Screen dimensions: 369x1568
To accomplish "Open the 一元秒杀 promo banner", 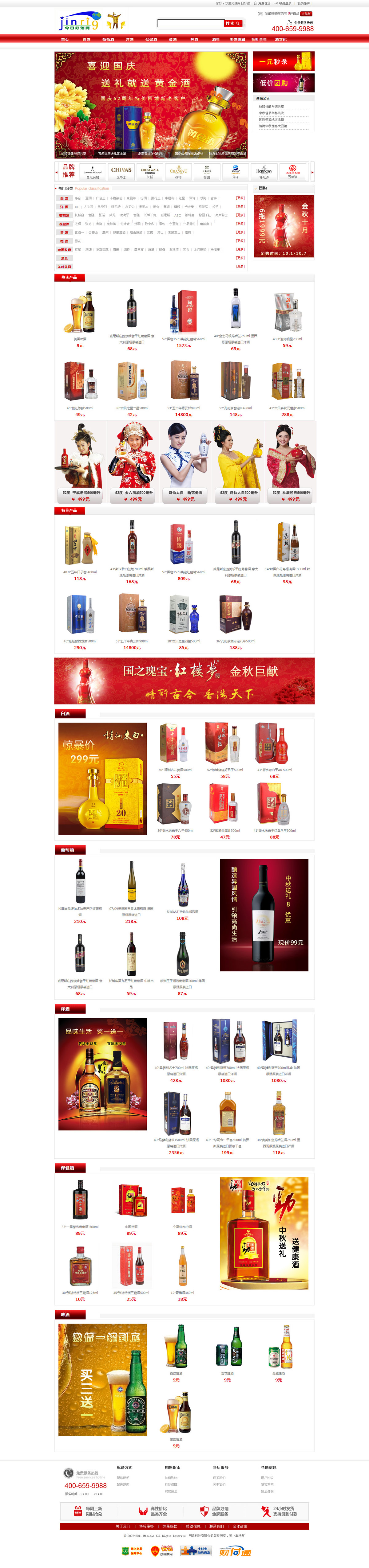I will pos(284,61).
